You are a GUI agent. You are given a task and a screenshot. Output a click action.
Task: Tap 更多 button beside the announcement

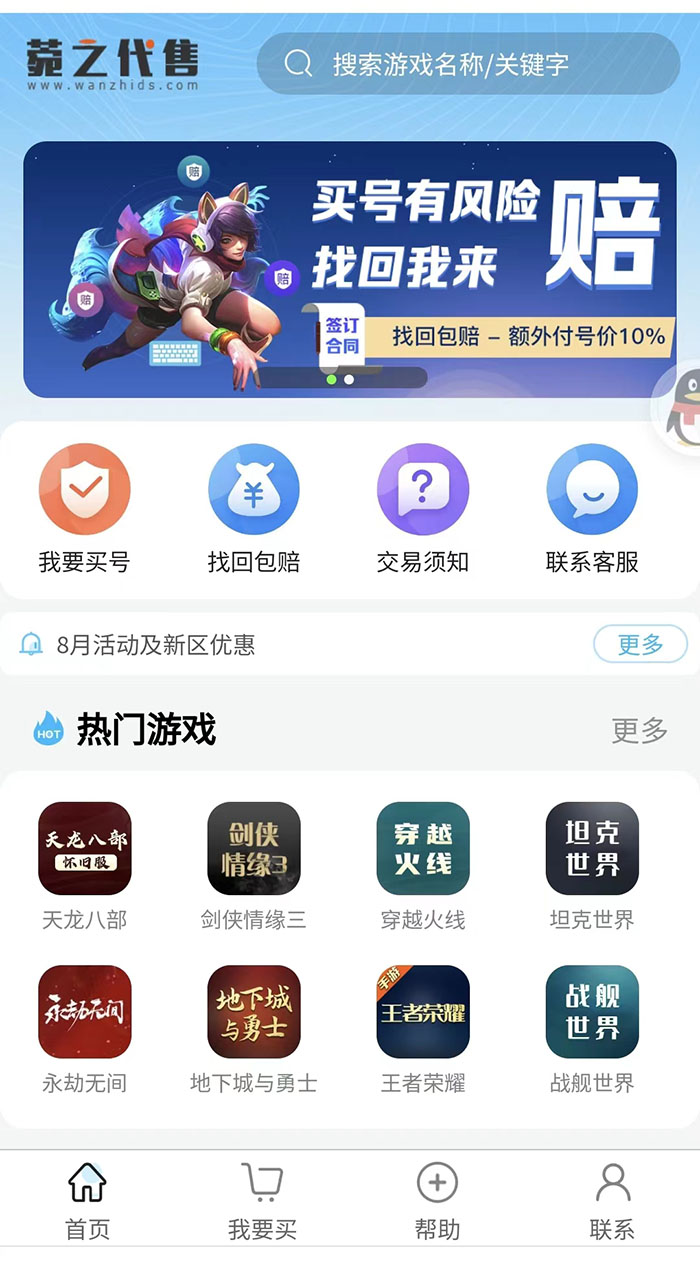click(640, 645)
